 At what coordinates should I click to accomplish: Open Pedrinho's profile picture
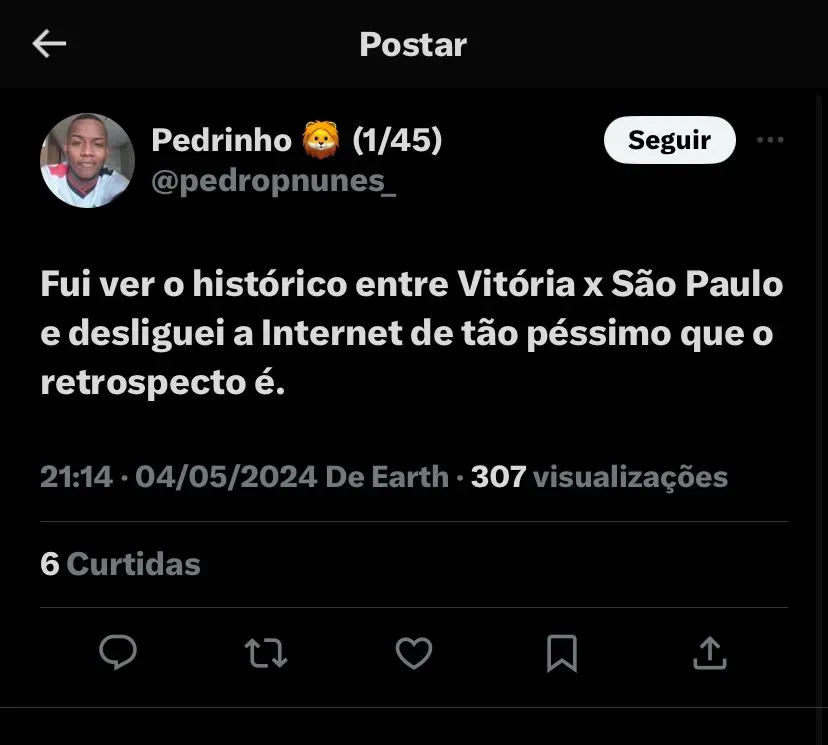click(x=87, y=160)
